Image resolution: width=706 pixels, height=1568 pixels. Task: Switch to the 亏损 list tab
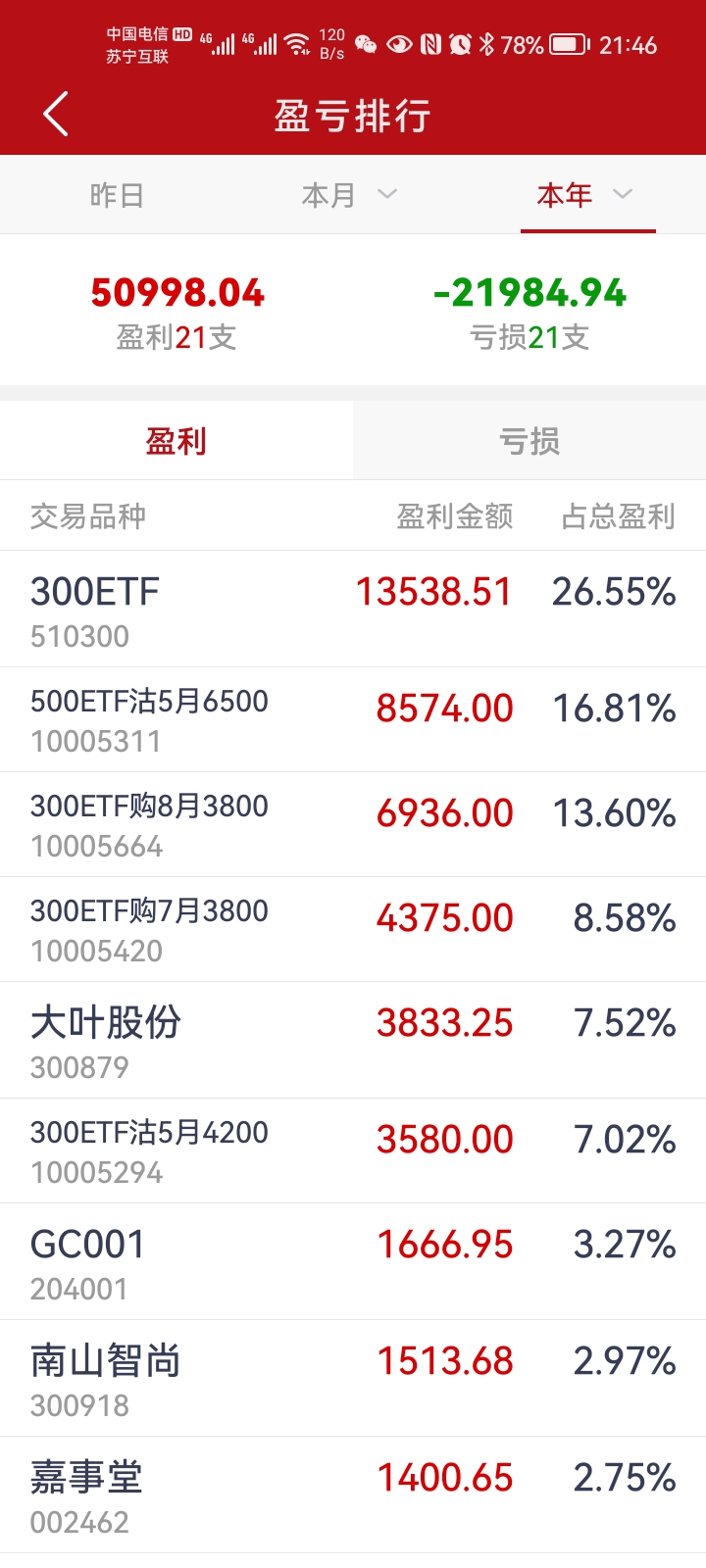(529, 441)
